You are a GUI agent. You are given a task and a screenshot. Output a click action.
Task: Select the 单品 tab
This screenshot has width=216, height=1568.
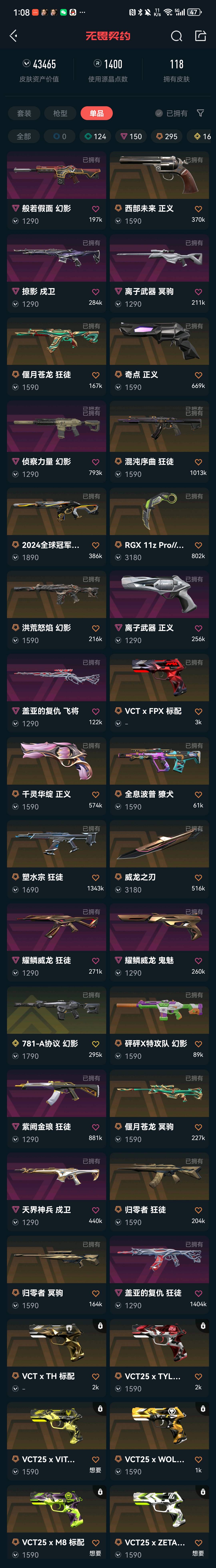tap(96, 113)
